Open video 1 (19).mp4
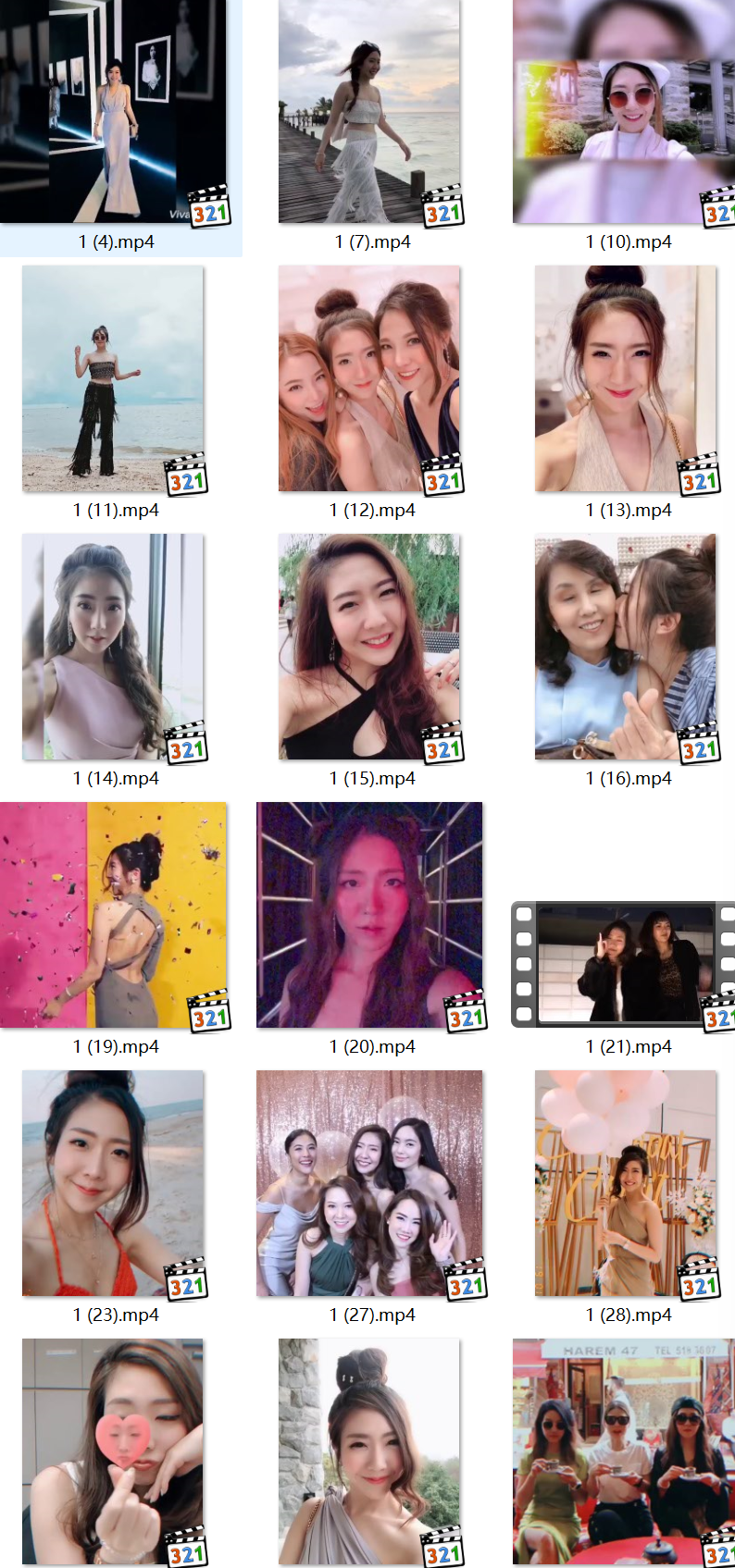Image resolution: width=735 pixels, height=1568 pixels. [113, 916]
